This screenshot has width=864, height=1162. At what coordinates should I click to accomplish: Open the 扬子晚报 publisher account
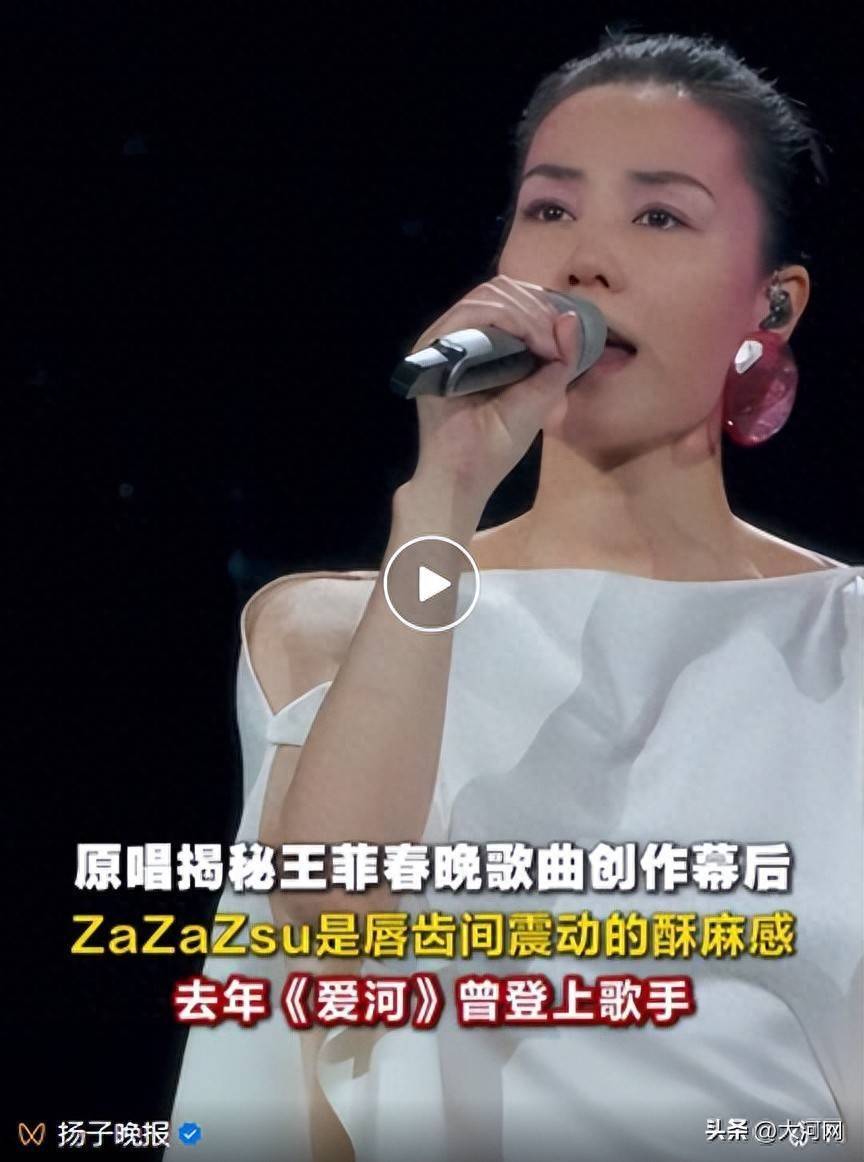112,1134
